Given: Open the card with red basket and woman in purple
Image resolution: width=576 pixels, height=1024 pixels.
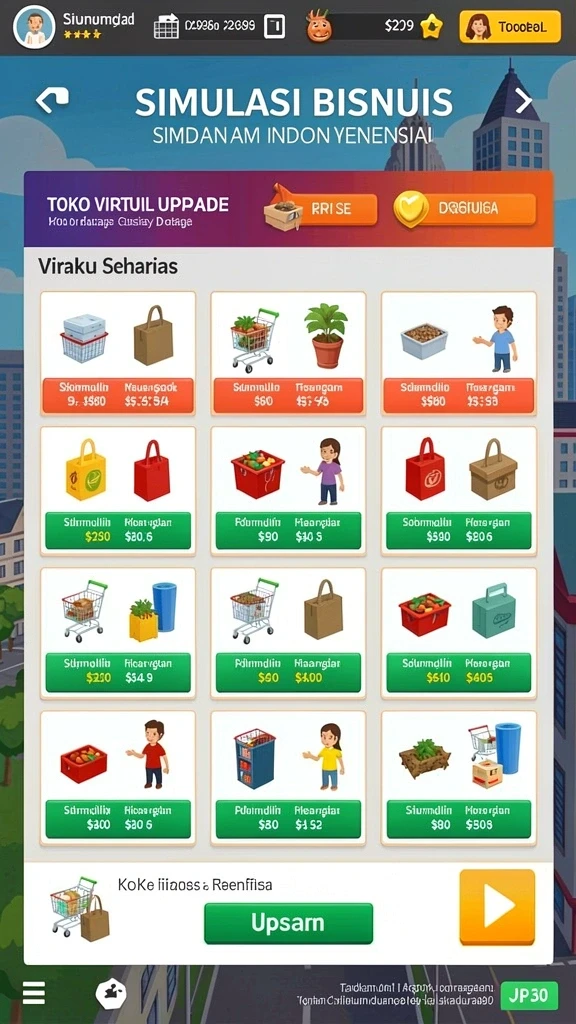Looking at the screenshot, I should pyautogui.click(x=288, y=491).
